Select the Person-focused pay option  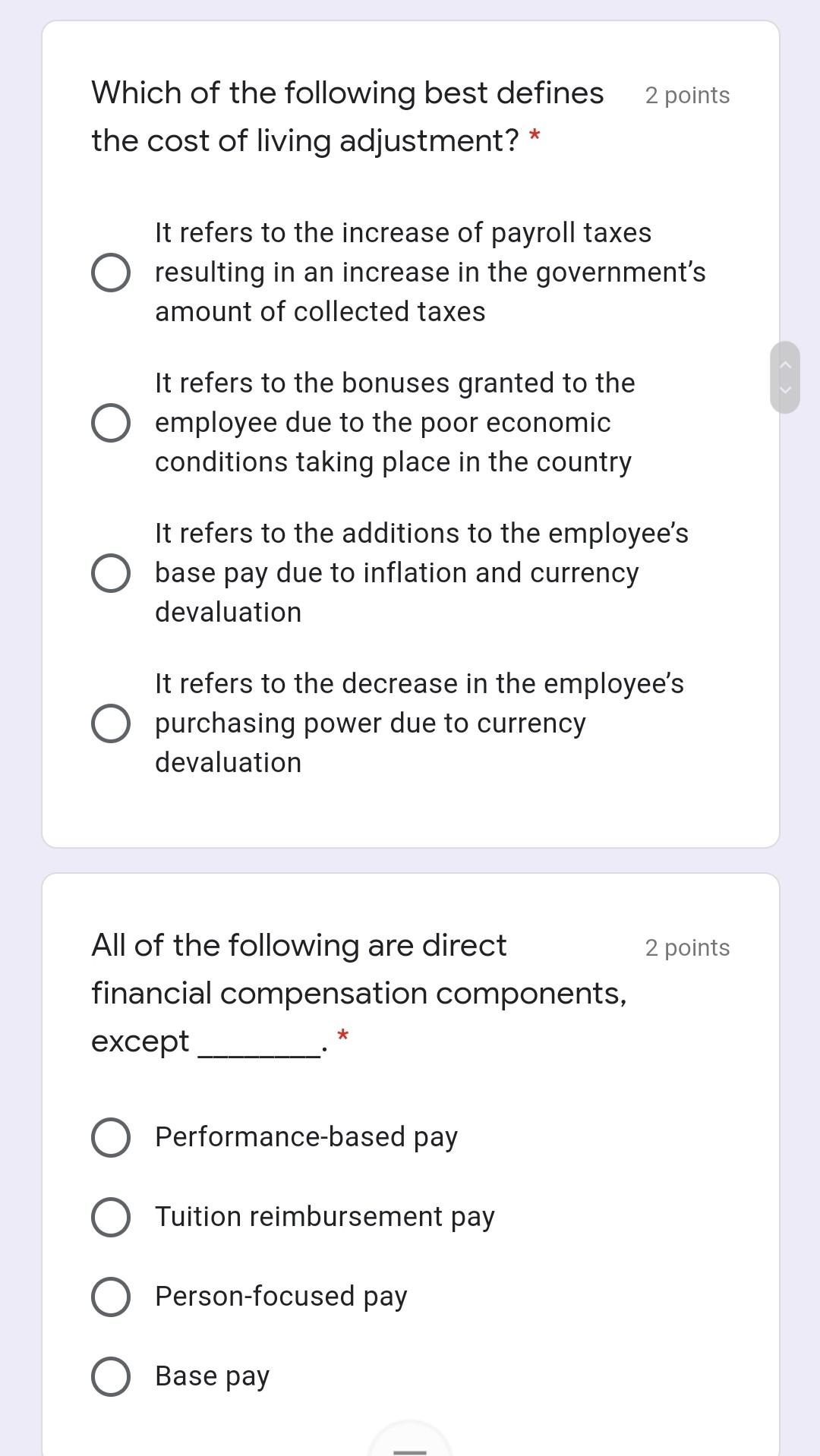110,1295
